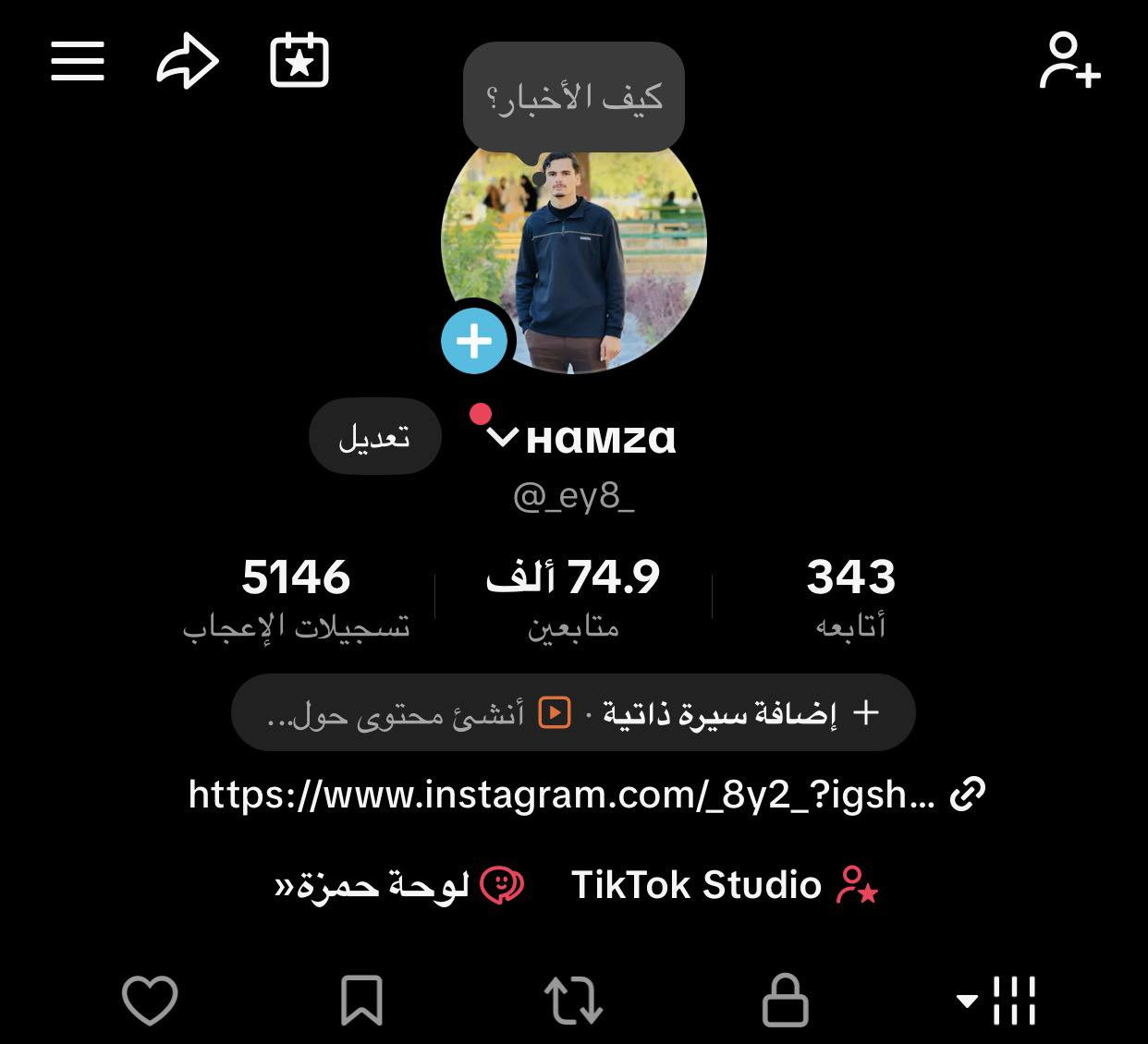Tap the تعديل edit profile button
Screen dimensions: 1148x1044
click(374, 436)
